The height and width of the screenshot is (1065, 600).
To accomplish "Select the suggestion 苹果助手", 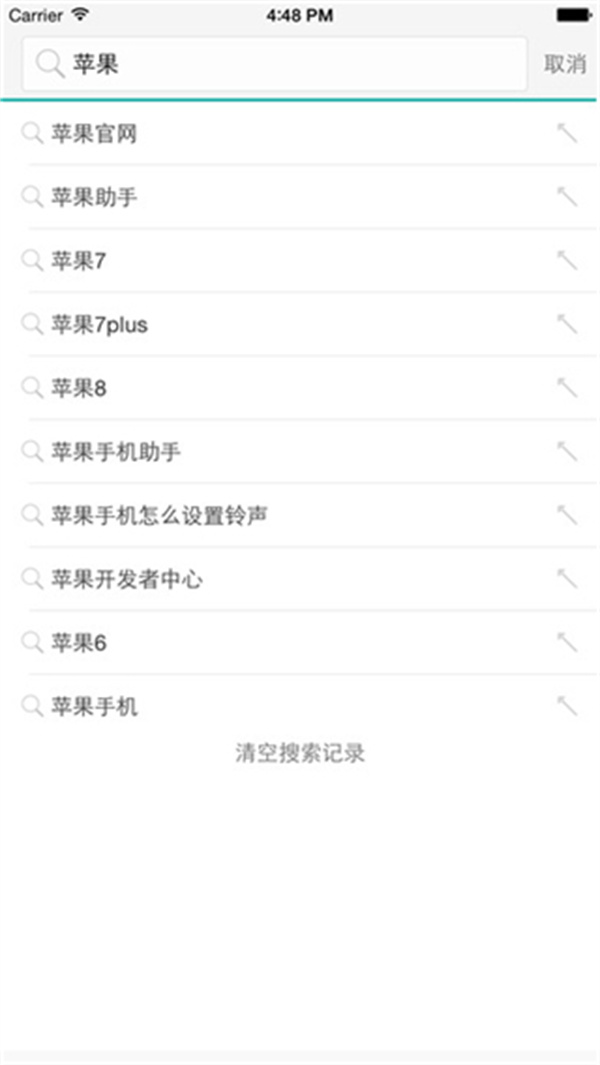I will point(94,198).
